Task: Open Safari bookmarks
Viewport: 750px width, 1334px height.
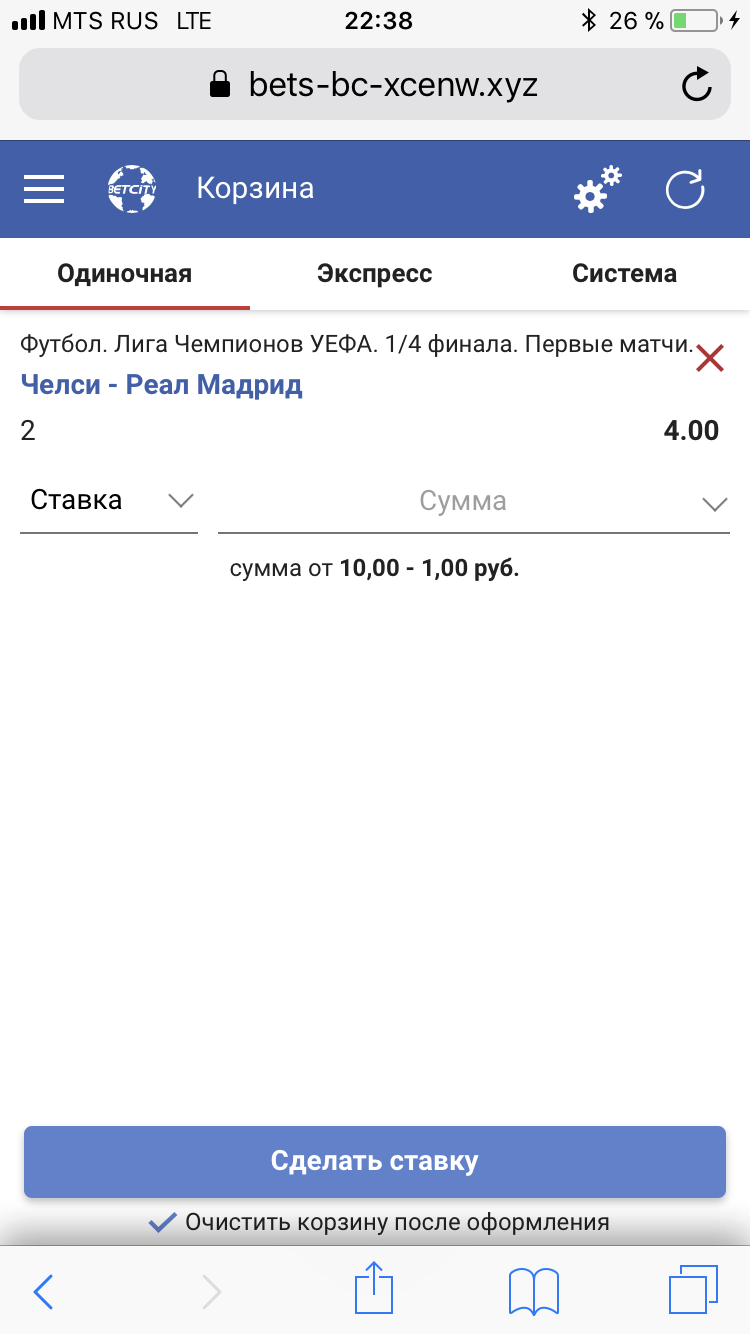Action: [x=532, y=1290]
